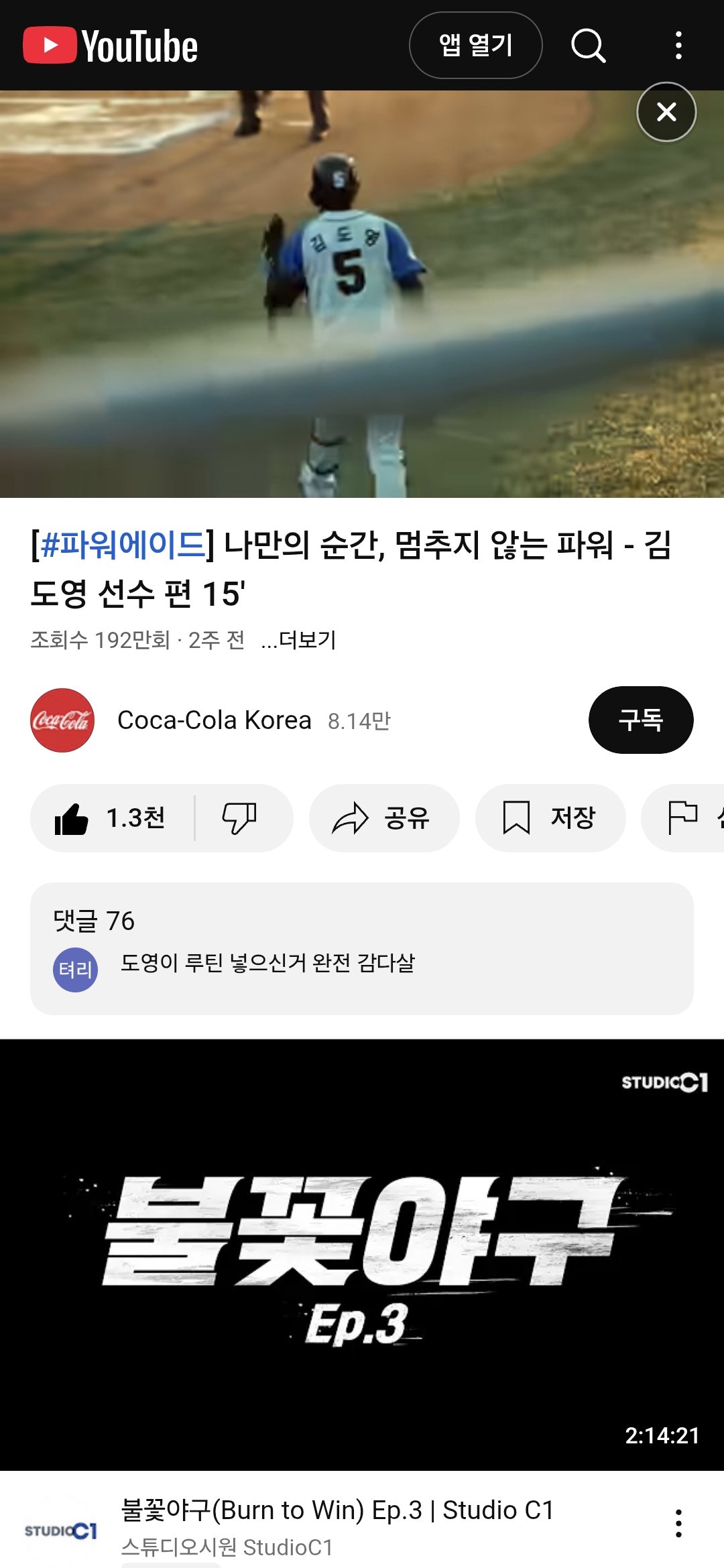724x1568 pixels.
Task: Open the StudioC1 channel avatar
Action: tap(61, 1530)
